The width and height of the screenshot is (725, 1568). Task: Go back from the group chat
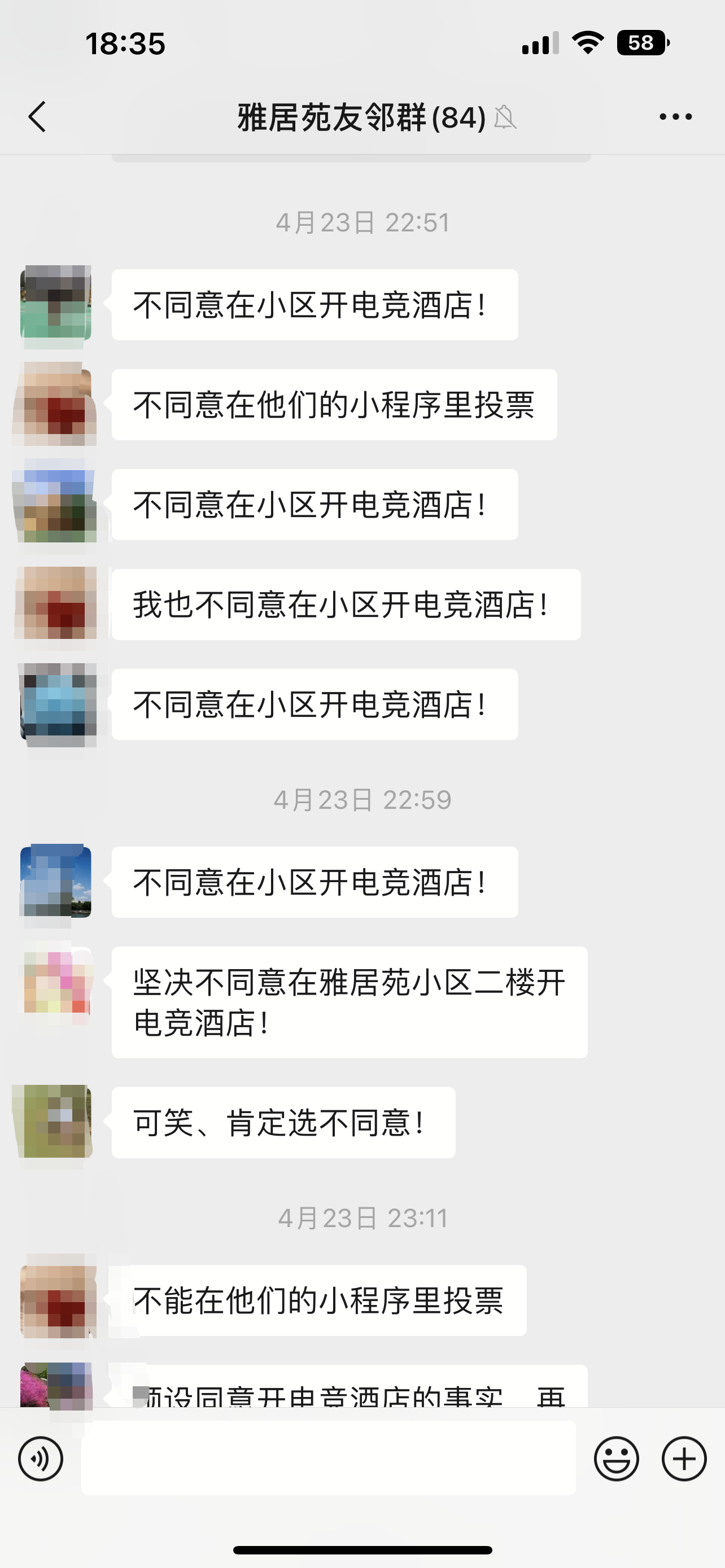tap(38, 116)
